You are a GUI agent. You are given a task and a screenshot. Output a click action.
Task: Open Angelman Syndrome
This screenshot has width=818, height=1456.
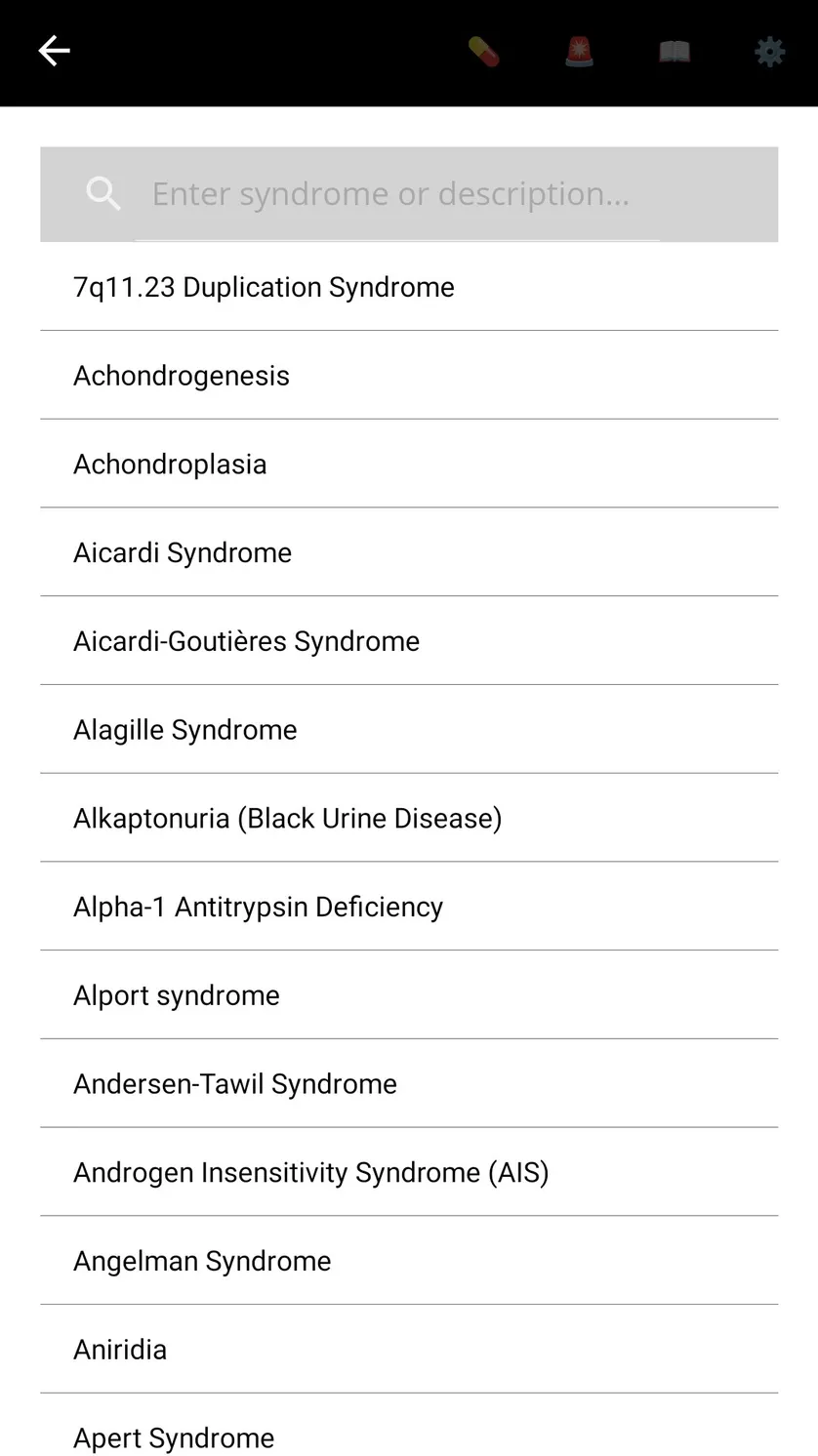(409, 1261)
